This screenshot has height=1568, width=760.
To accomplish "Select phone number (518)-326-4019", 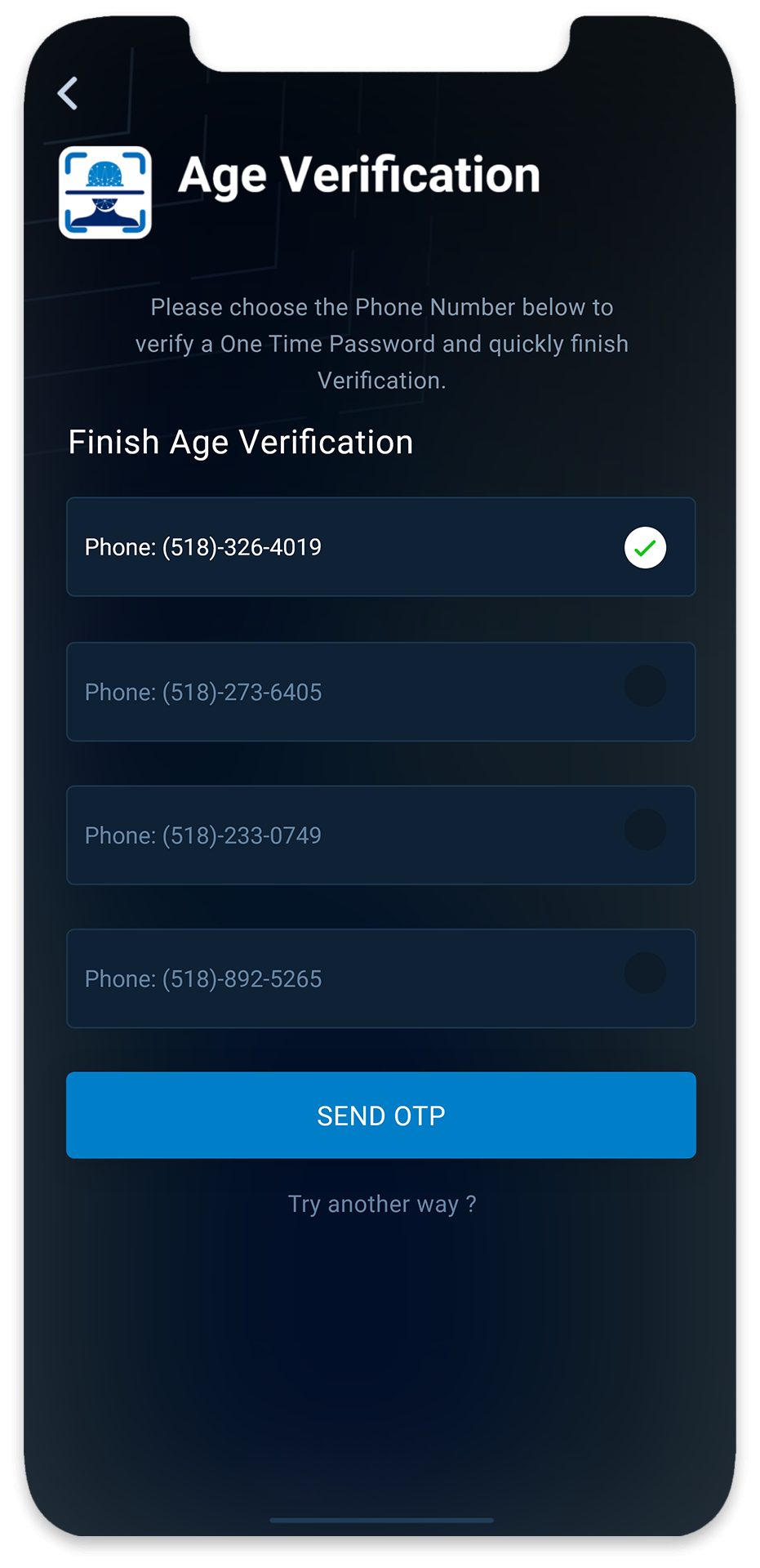I will tap(380, 547).
